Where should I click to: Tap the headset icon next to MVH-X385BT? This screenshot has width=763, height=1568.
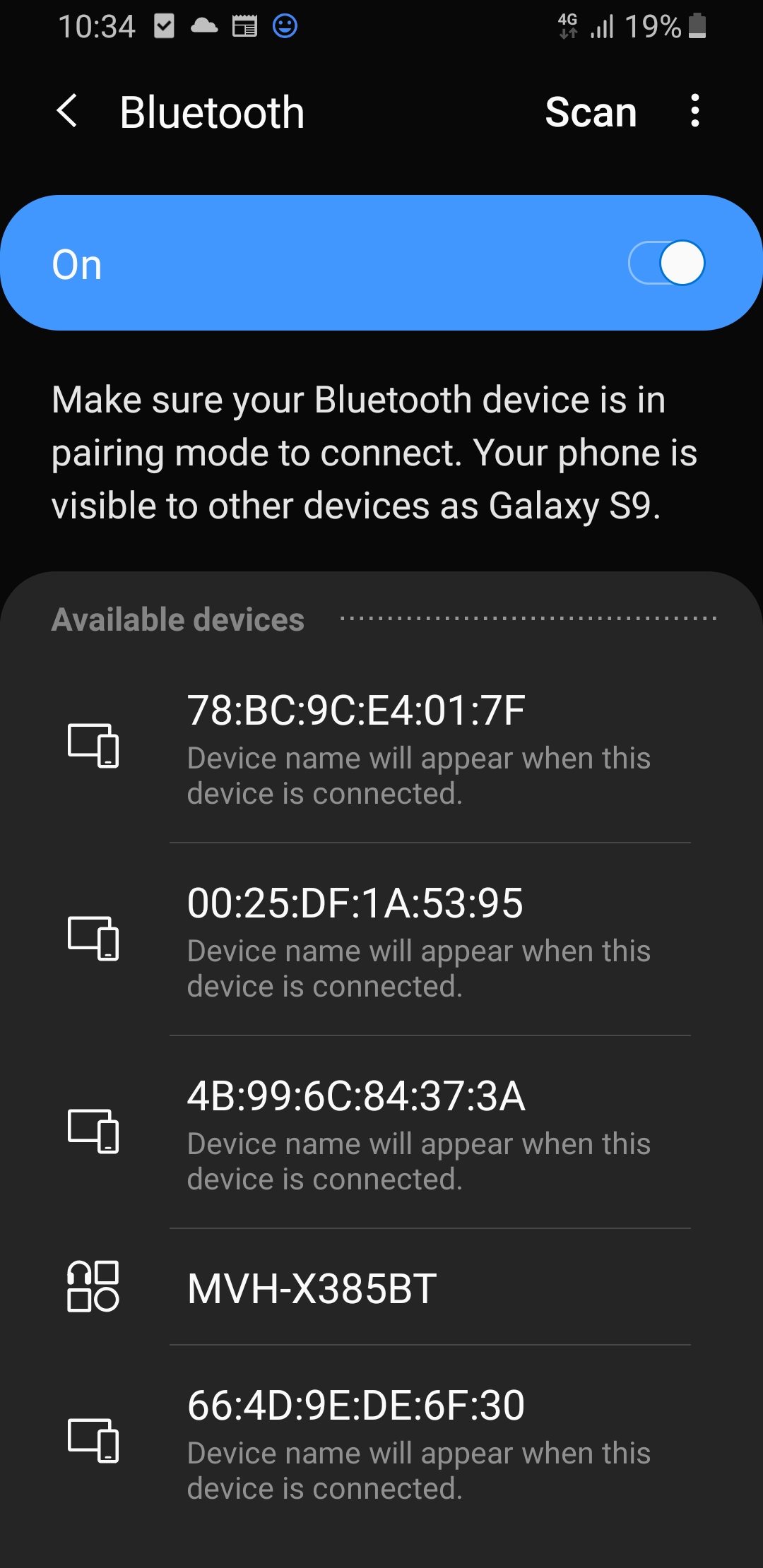94,1287
